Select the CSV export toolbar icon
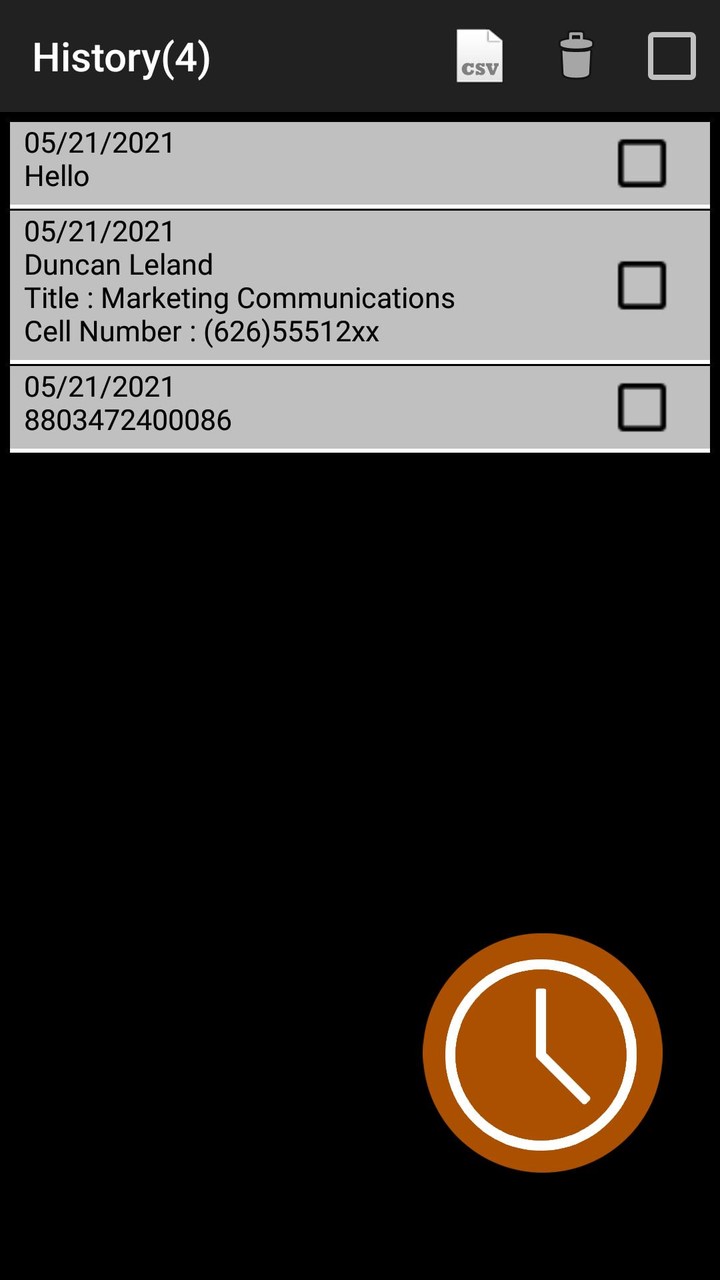 coord(480,56)
